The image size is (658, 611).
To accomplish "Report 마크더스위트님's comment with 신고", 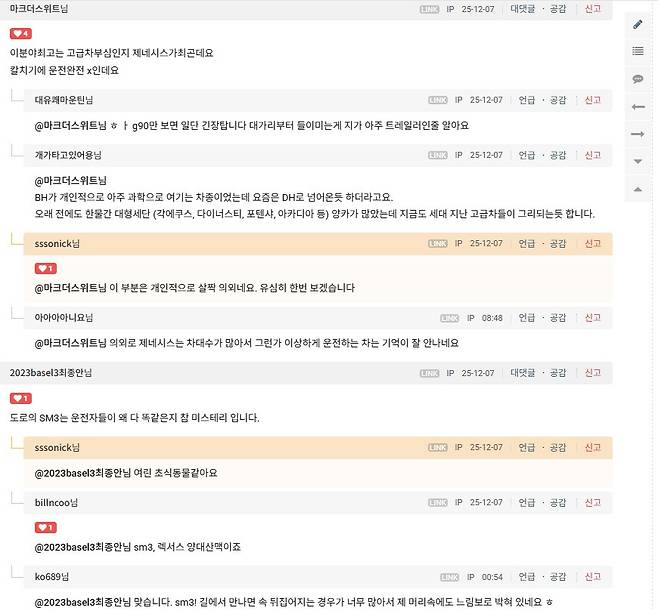I will (593, 9).
